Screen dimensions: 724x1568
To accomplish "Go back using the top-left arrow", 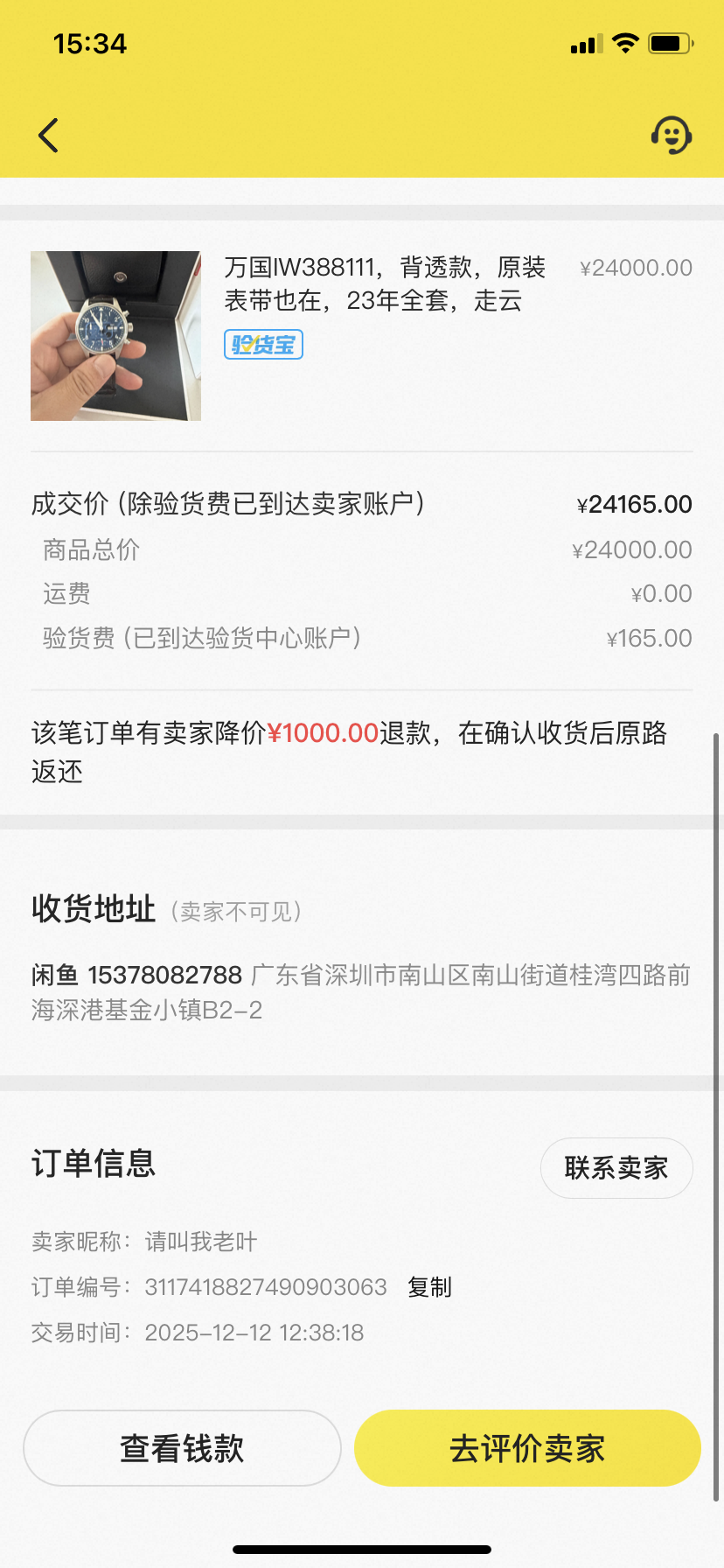I will pos(49,136).
